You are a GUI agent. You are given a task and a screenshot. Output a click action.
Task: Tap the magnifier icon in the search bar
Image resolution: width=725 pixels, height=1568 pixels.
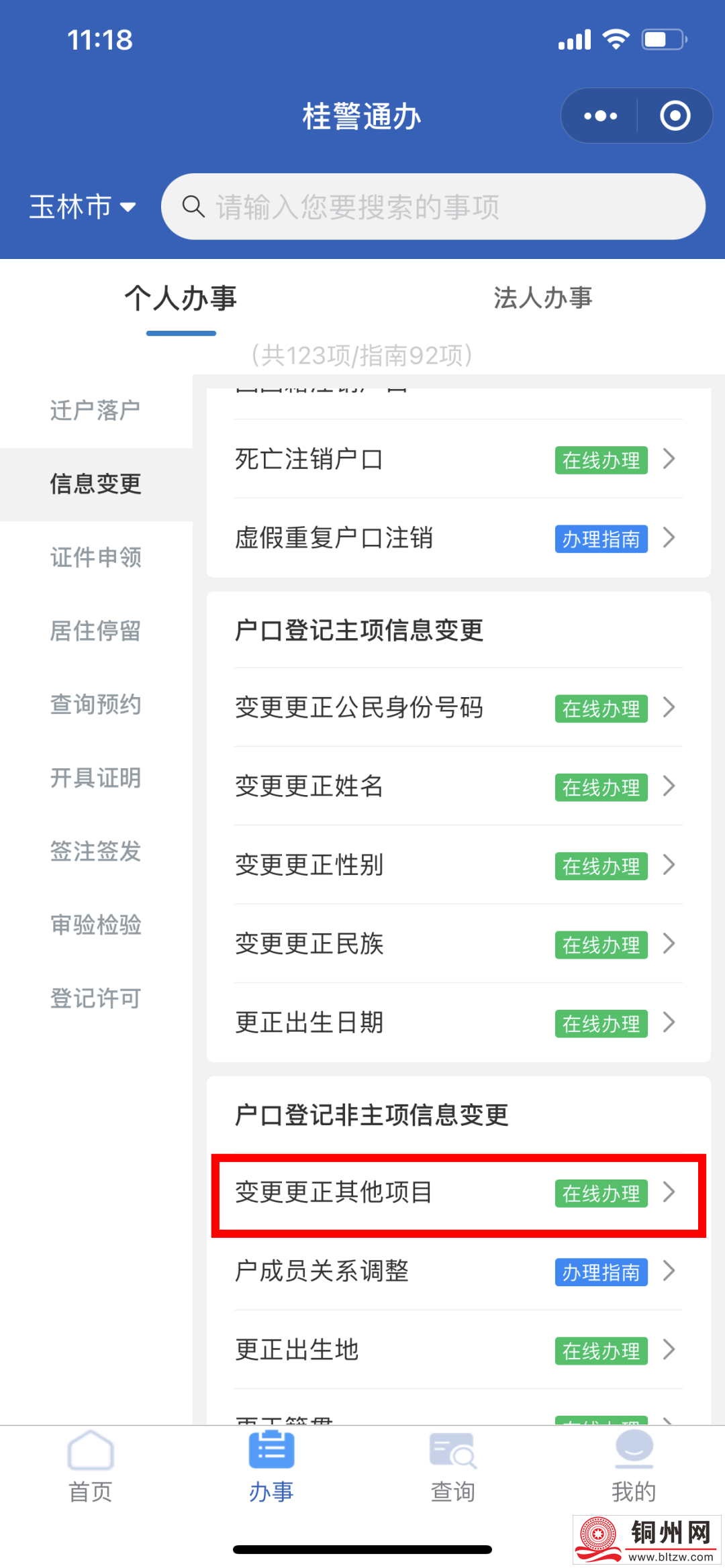click(x=193, y=207)
